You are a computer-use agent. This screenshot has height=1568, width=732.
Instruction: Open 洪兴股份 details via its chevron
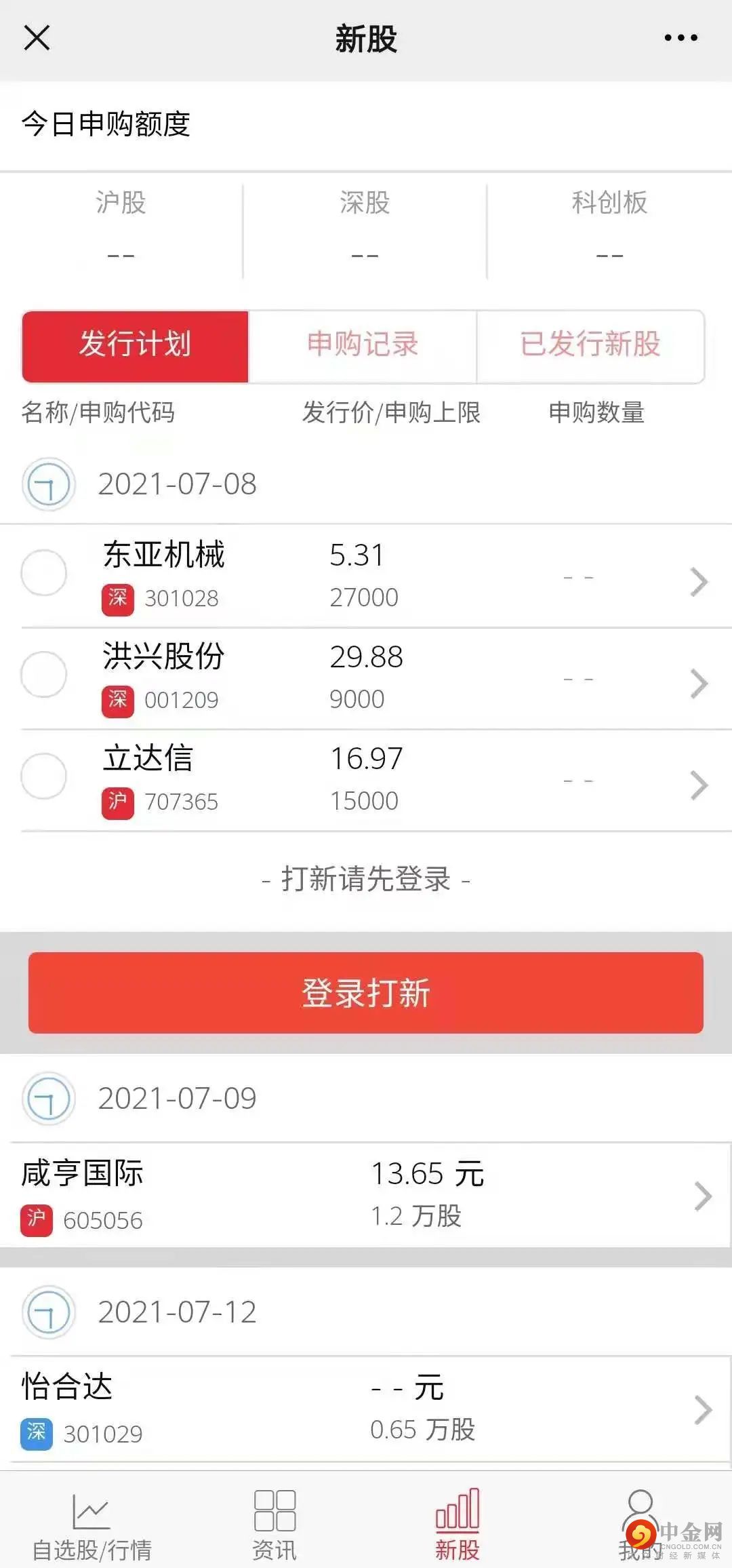(x=699, y=683)
